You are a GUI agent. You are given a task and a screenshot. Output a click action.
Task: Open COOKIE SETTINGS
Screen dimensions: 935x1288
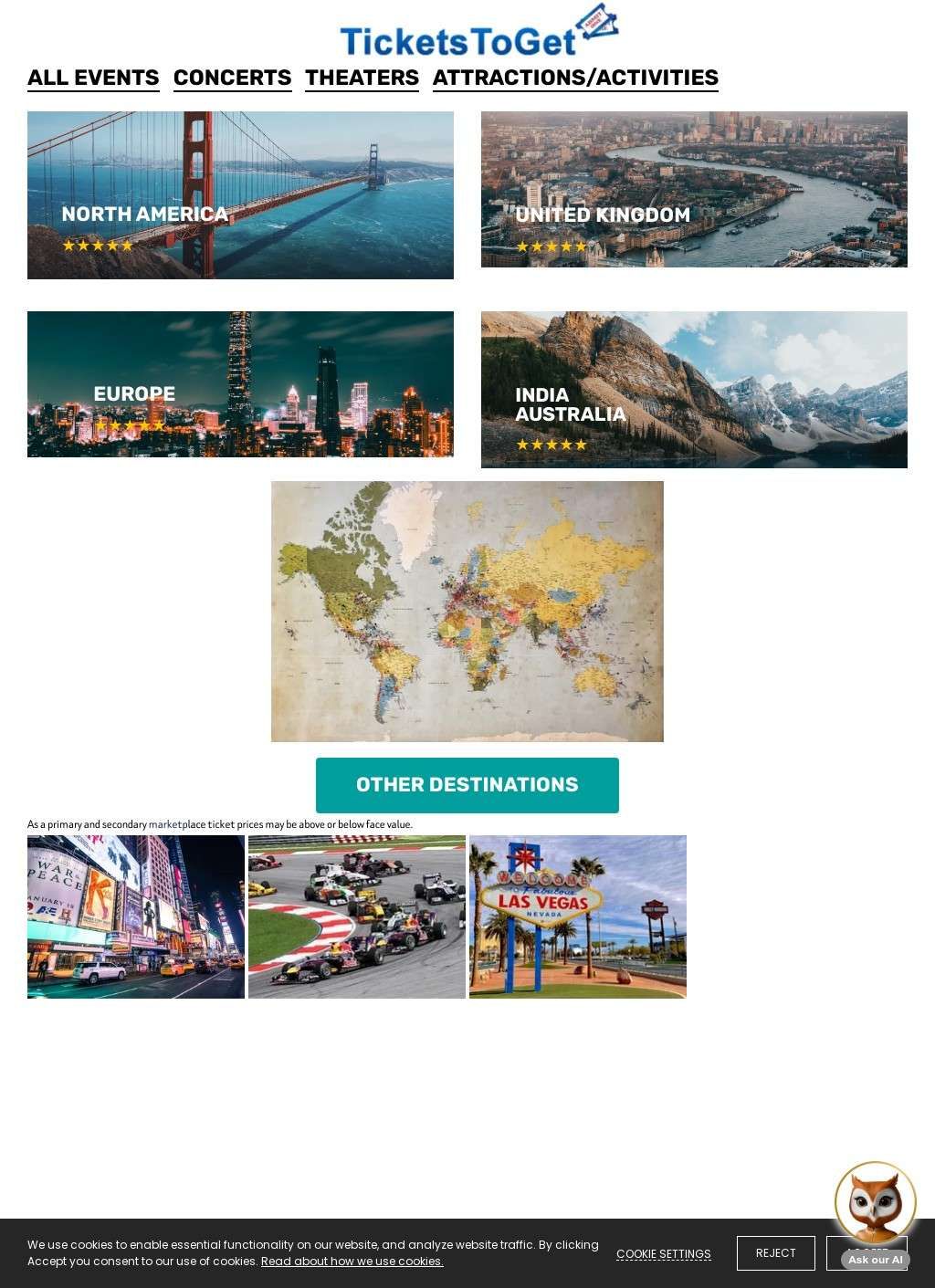coord(664,1254)
